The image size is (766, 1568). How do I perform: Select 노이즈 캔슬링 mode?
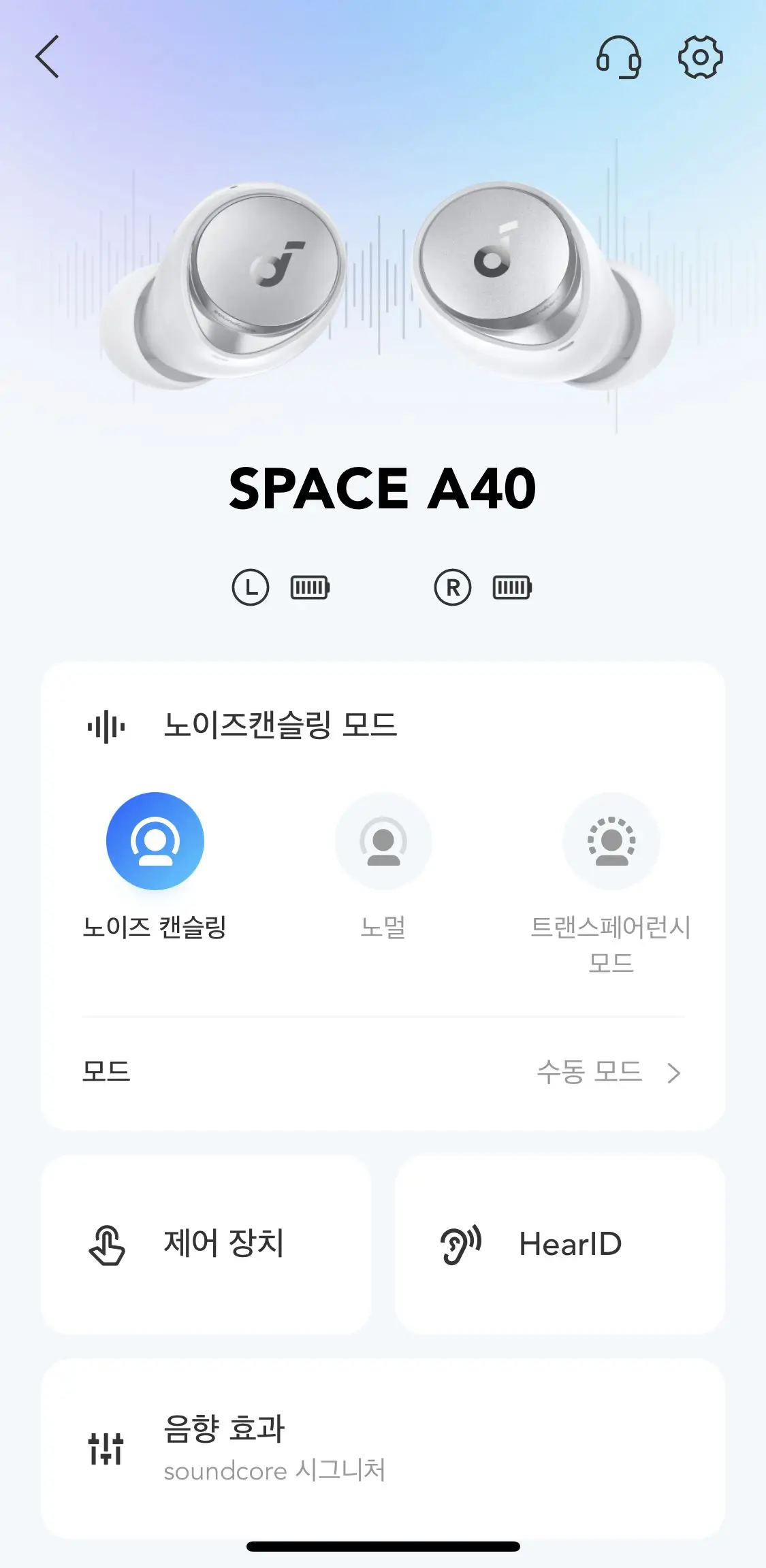tap(155, 841)
